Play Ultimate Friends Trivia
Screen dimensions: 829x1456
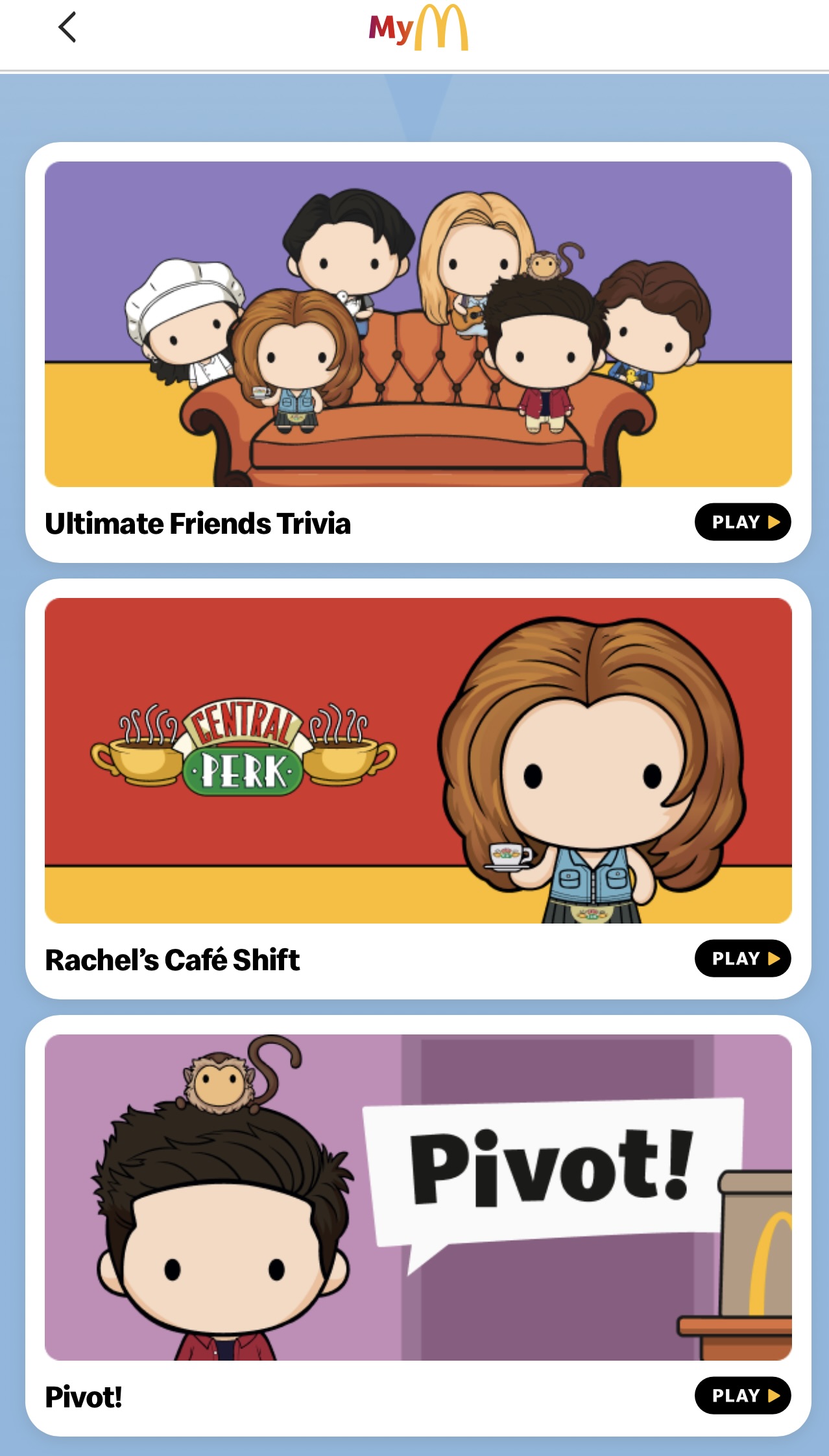coord(742,522)
